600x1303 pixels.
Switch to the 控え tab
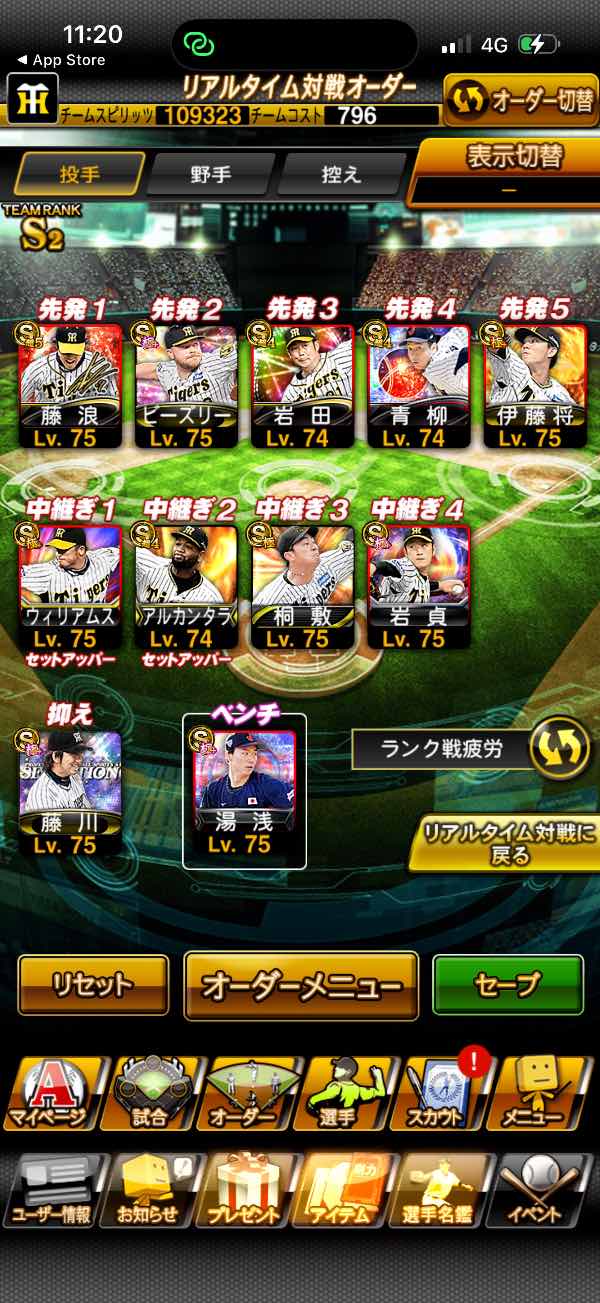340,174
